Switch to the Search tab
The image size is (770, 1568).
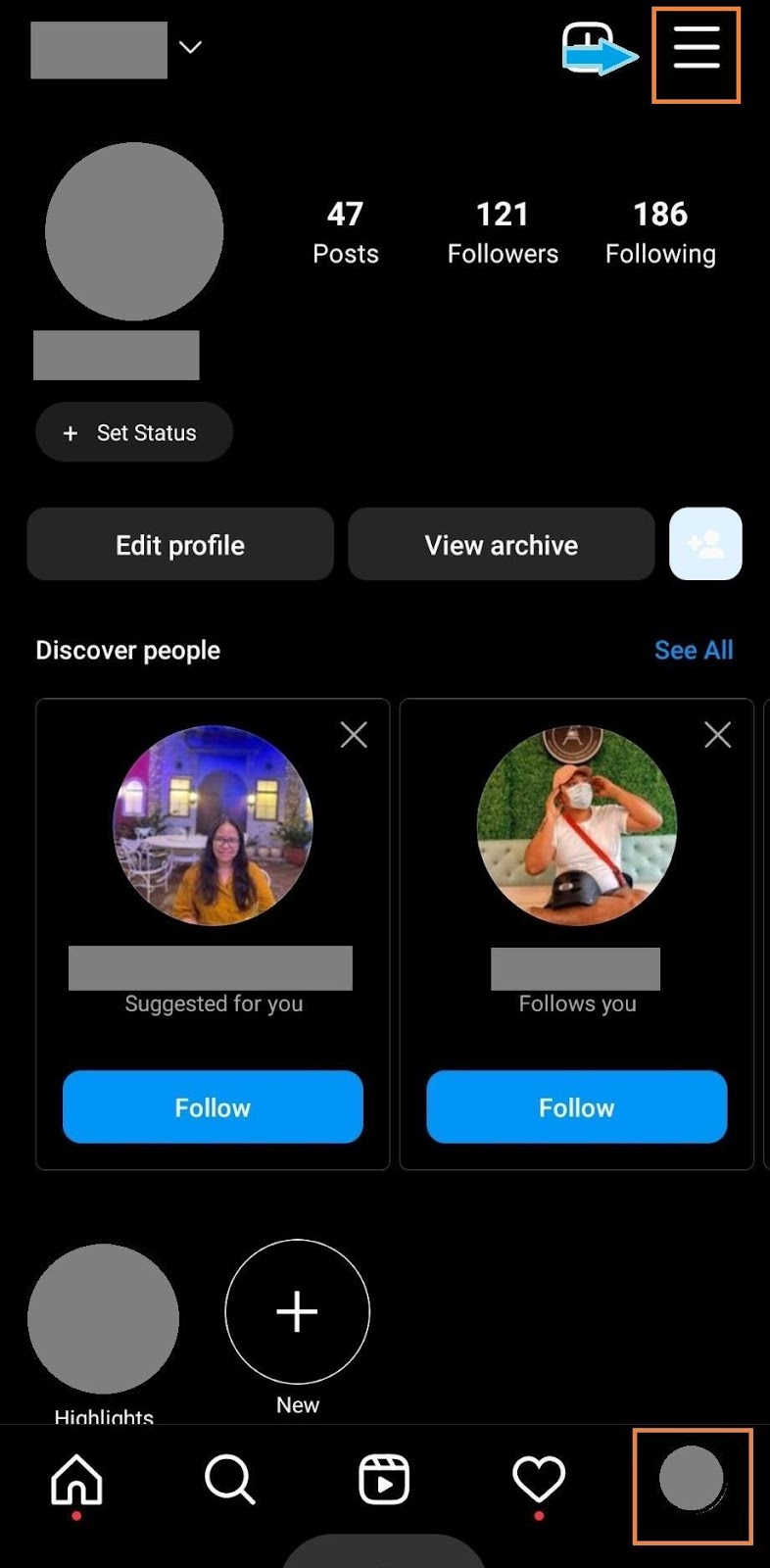(230, 1480)
